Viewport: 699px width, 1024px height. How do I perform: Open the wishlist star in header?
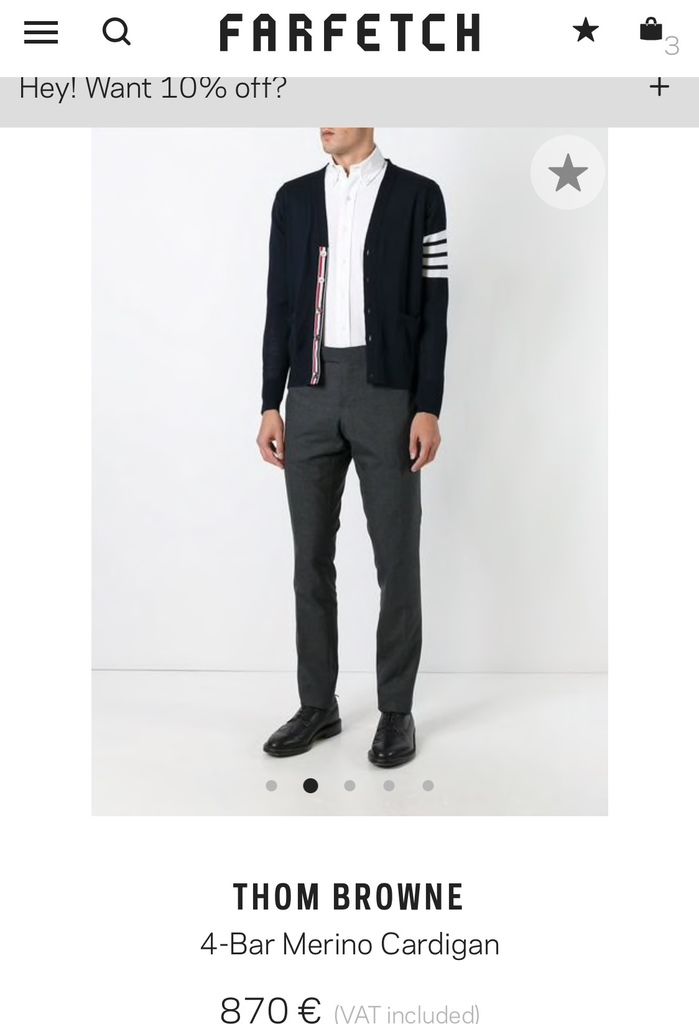pos(585,31)
